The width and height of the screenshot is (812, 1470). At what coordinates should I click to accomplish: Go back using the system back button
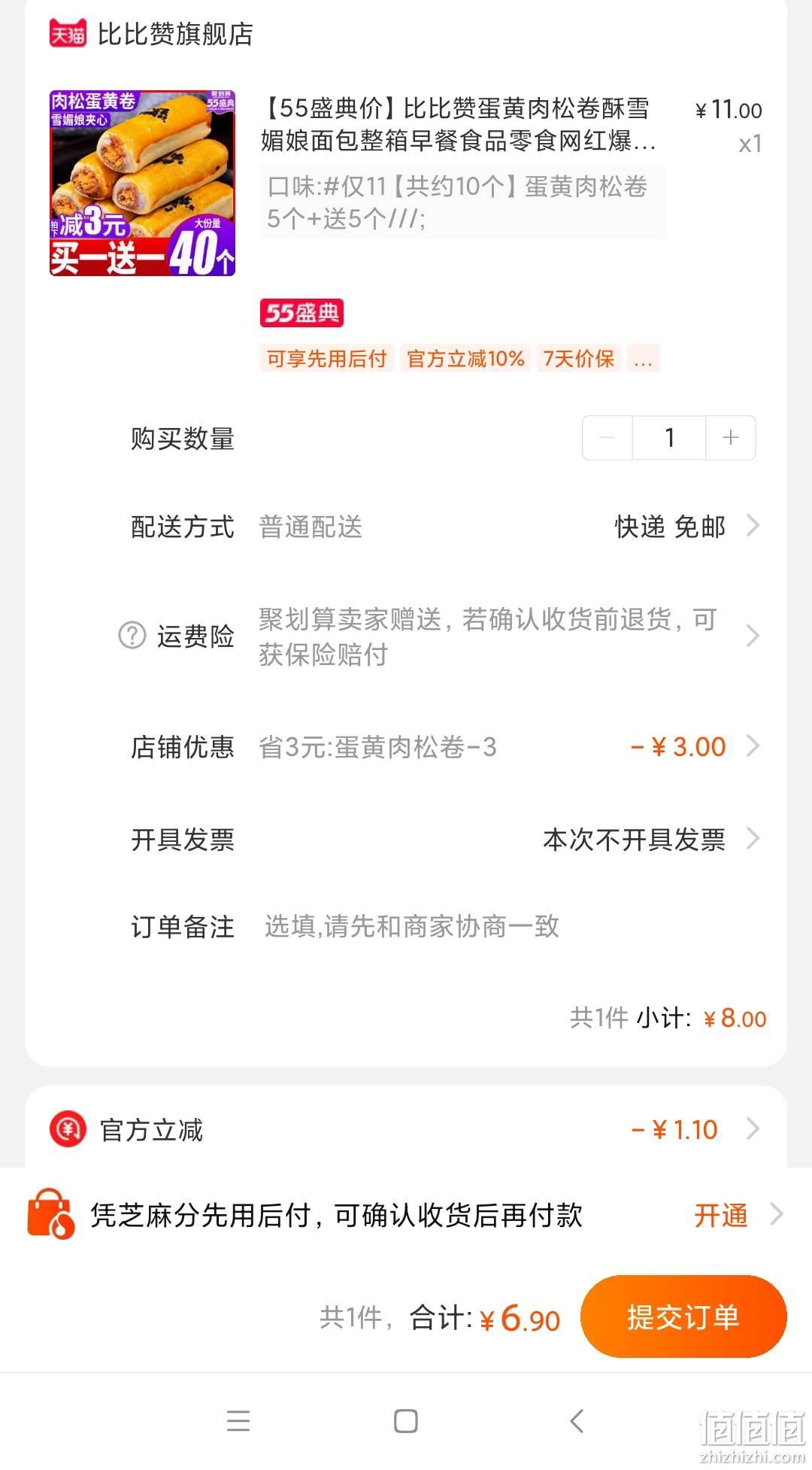(x=577, y=1421)
